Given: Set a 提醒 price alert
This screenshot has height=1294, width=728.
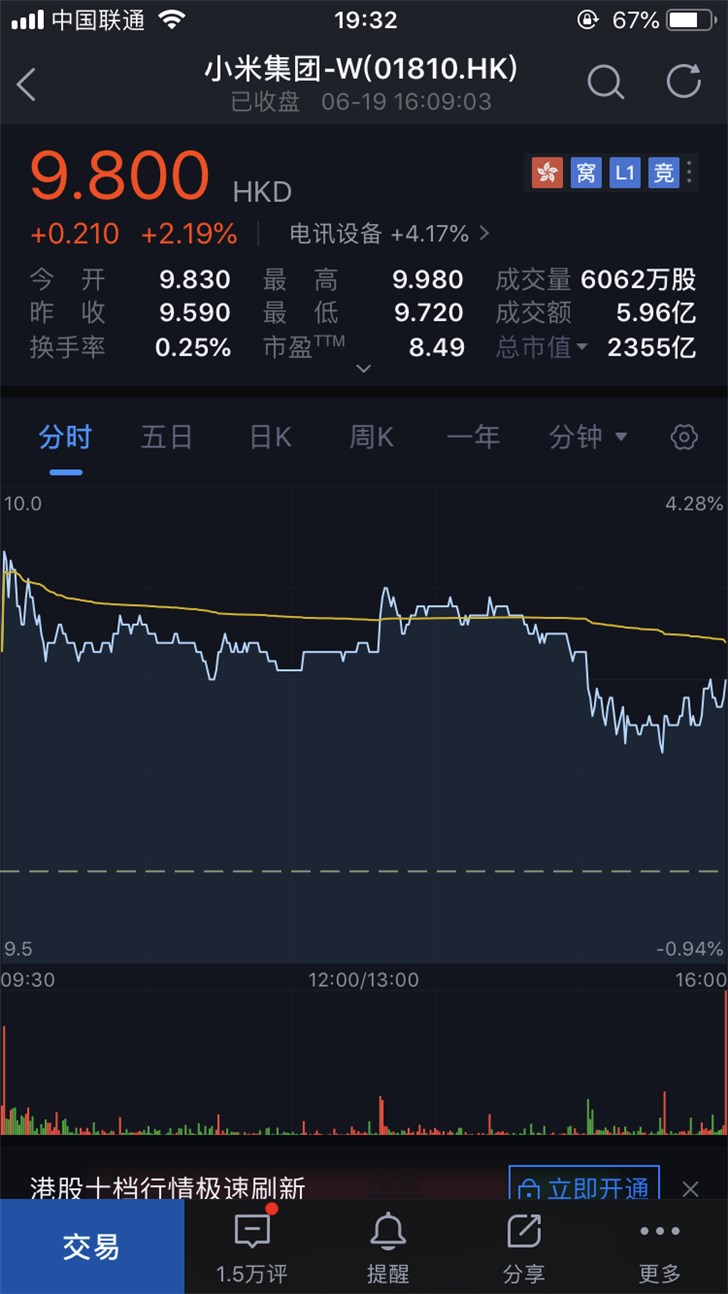Looking at the screenshot, I should (387, 1247).
